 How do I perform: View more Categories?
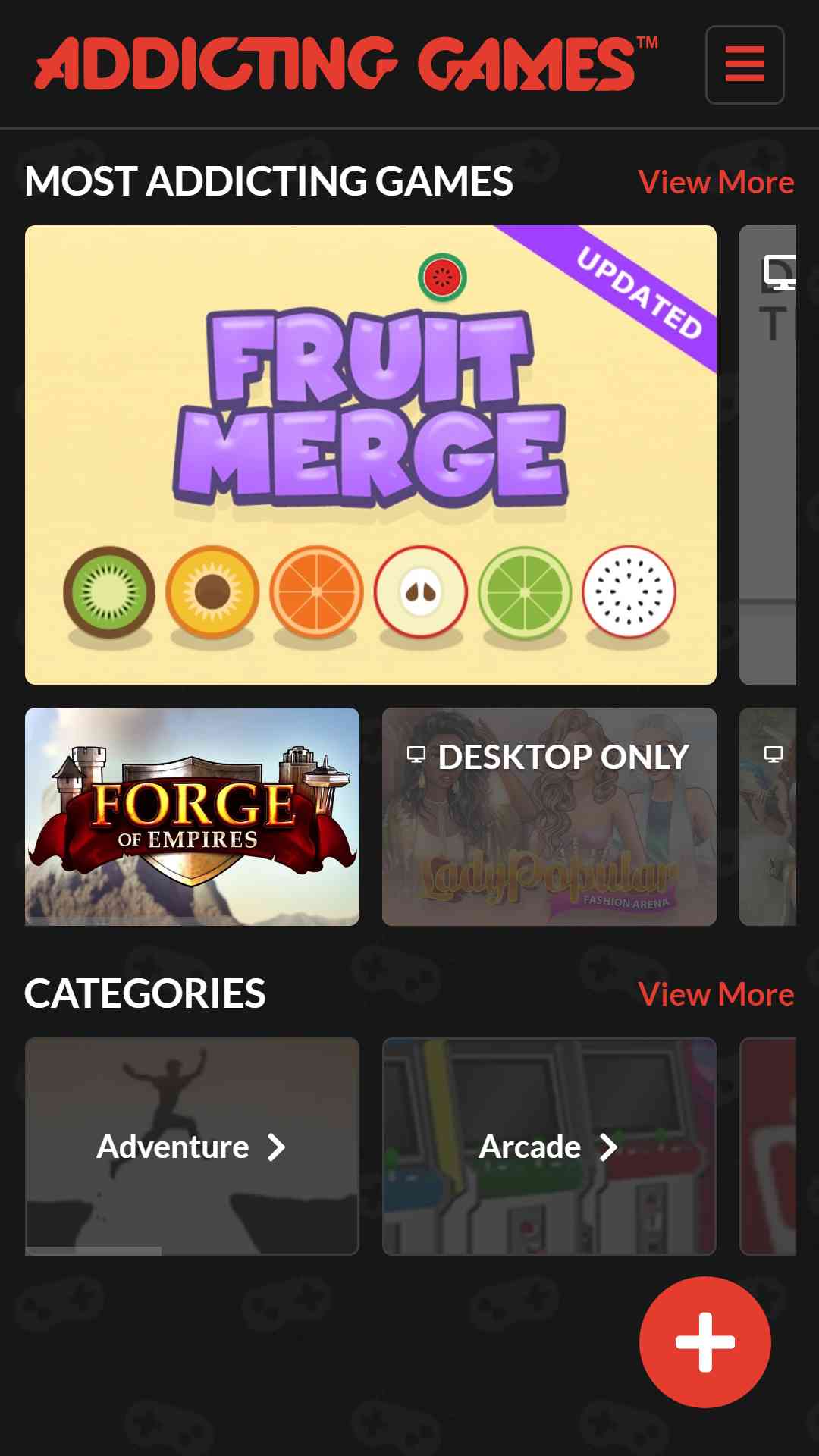(x=716, y=994)
